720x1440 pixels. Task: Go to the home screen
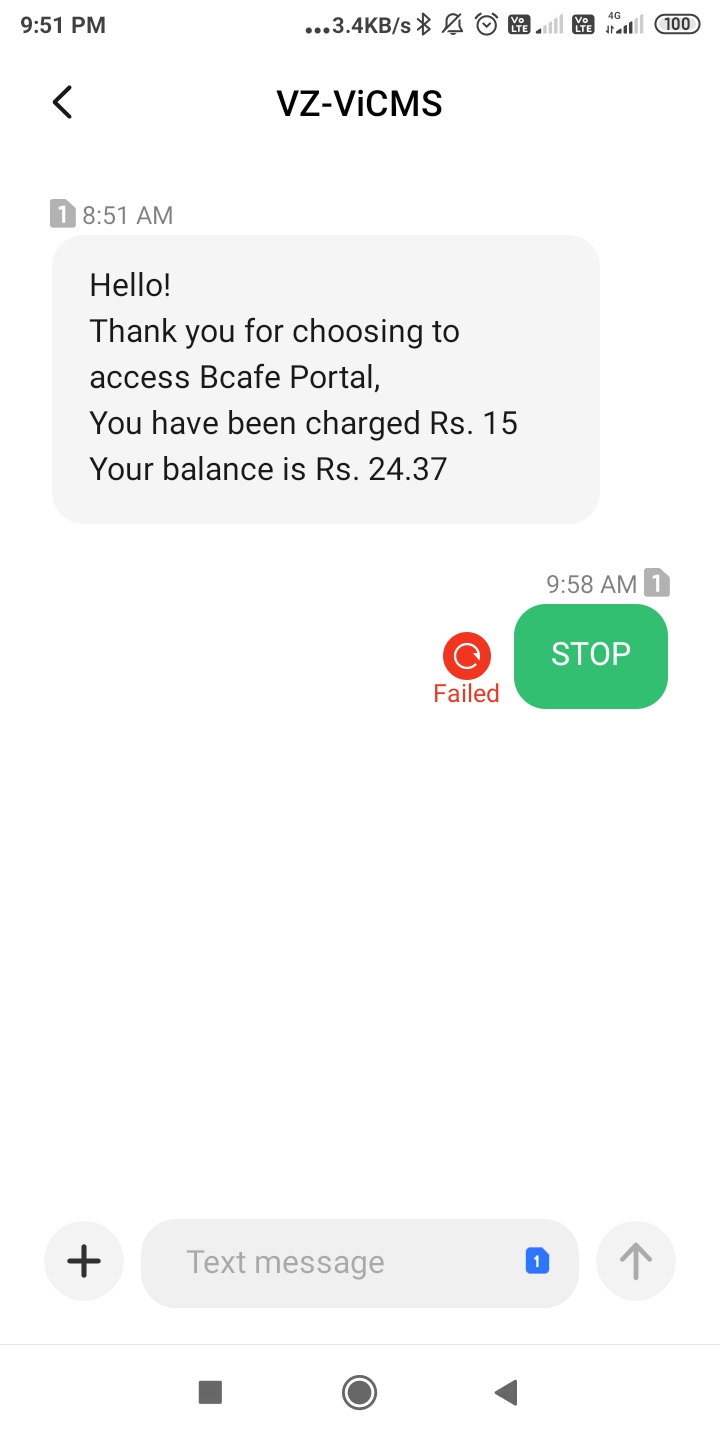coord(359,1392)
